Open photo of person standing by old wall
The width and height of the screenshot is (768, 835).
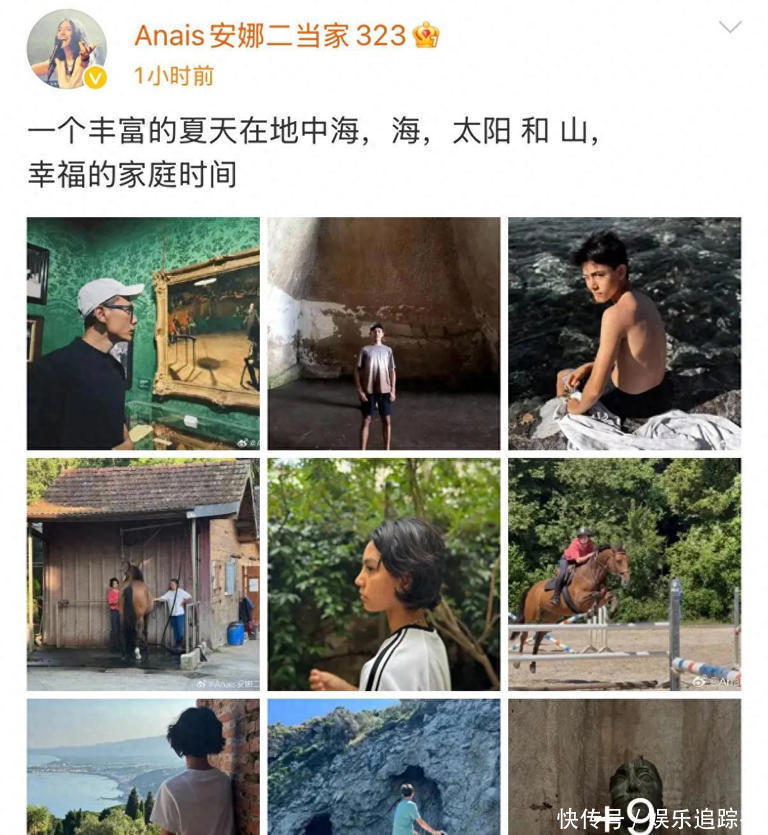click(383, 334)
